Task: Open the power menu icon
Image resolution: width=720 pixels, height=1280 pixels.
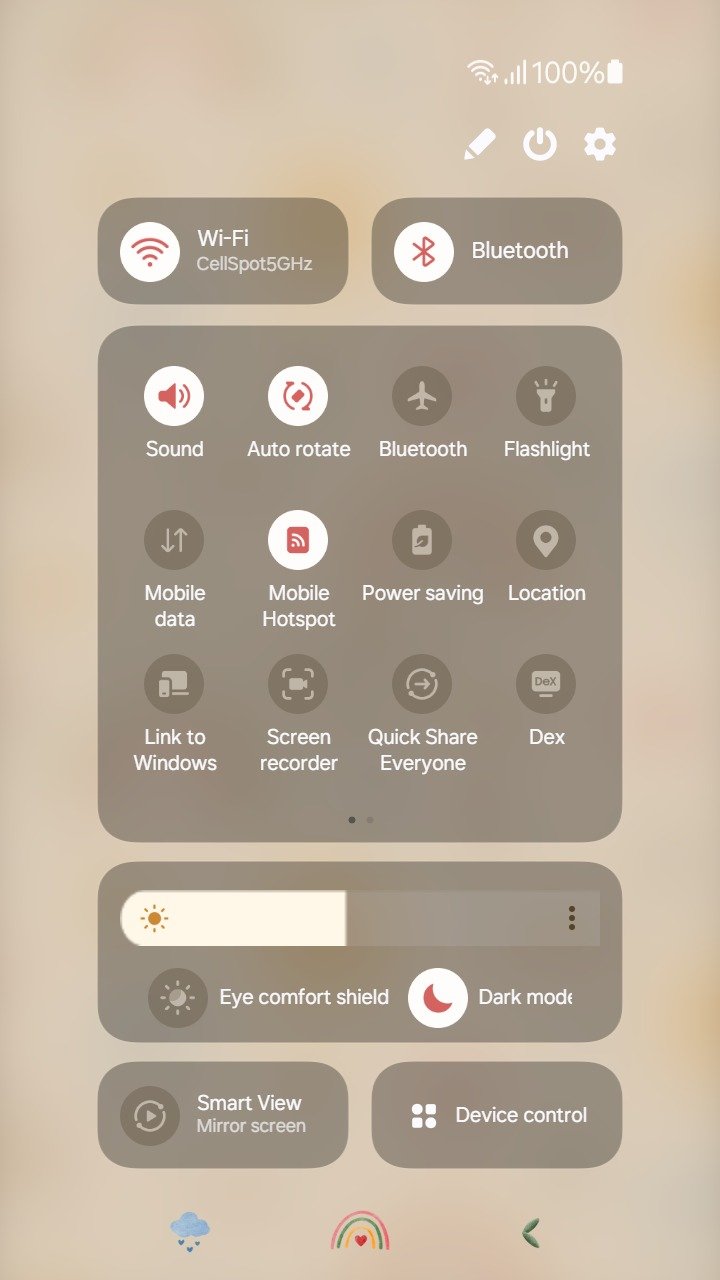Action: (540, 145)
